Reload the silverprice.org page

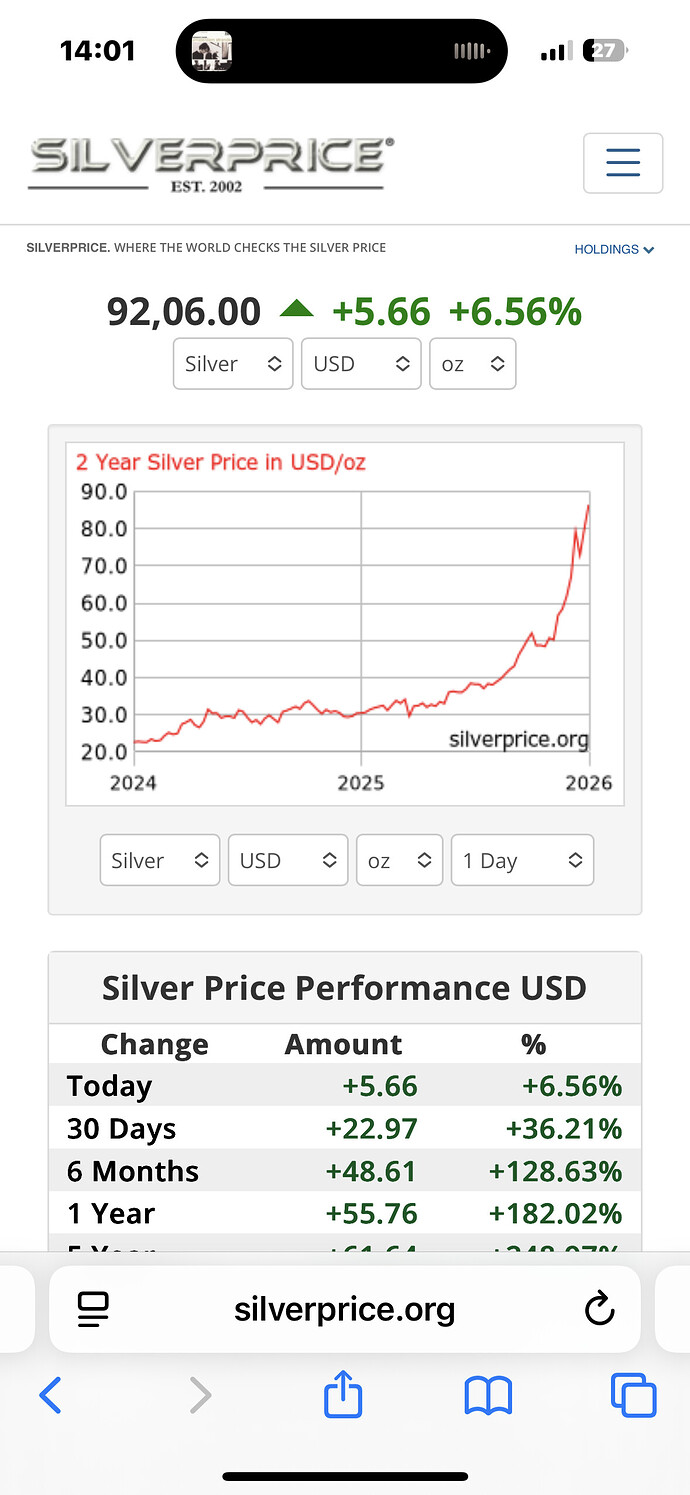(x=599, y=1309)
